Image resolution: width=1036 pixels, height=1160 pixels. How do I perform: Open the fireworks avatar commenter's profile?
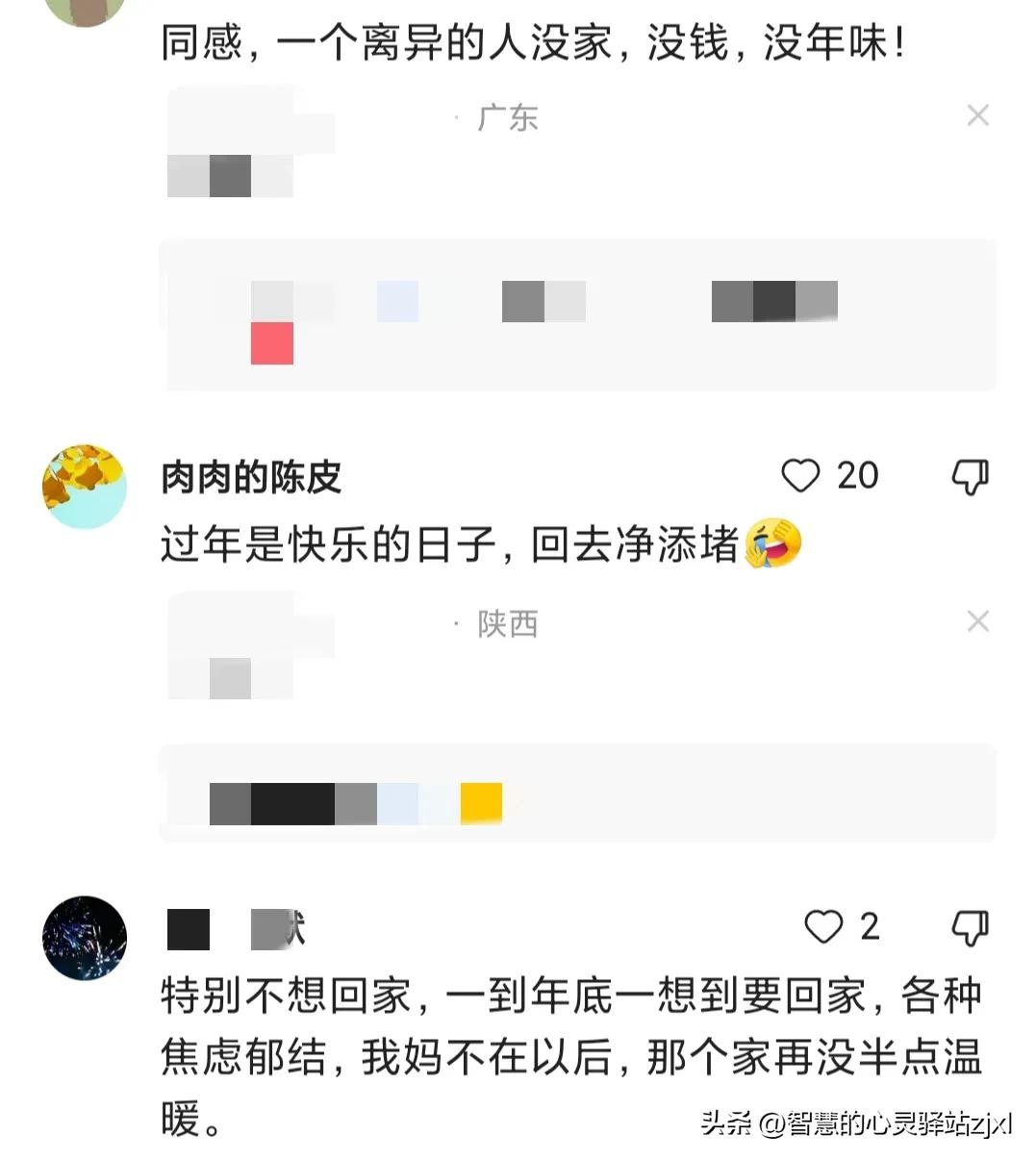[x=85, y=938]
